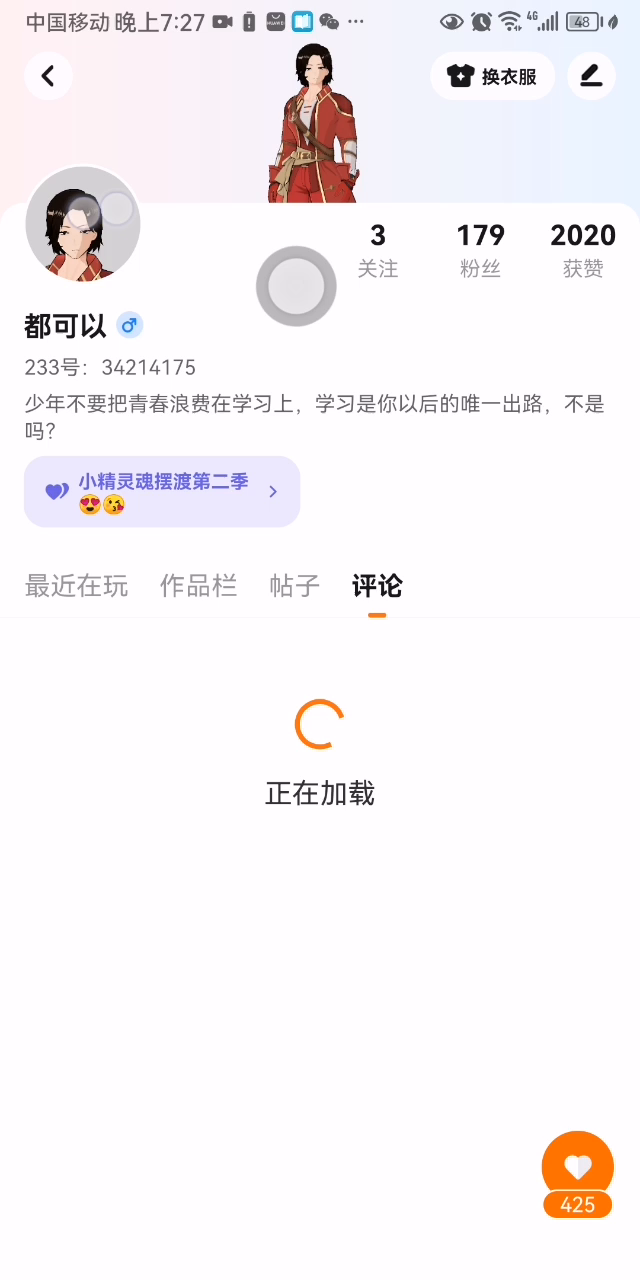Switch to the 最近在玩 tab

(x=77, y=586)
